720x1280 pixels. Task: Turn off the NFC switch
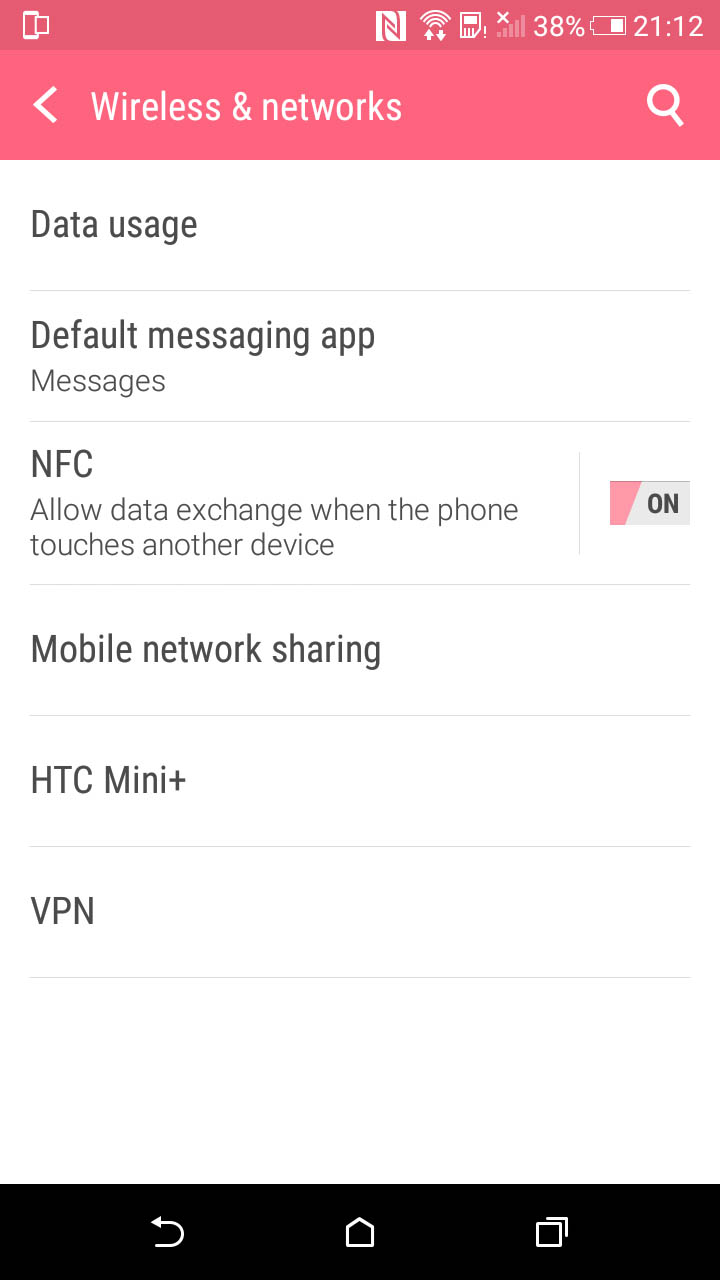[x=650, y=503]
